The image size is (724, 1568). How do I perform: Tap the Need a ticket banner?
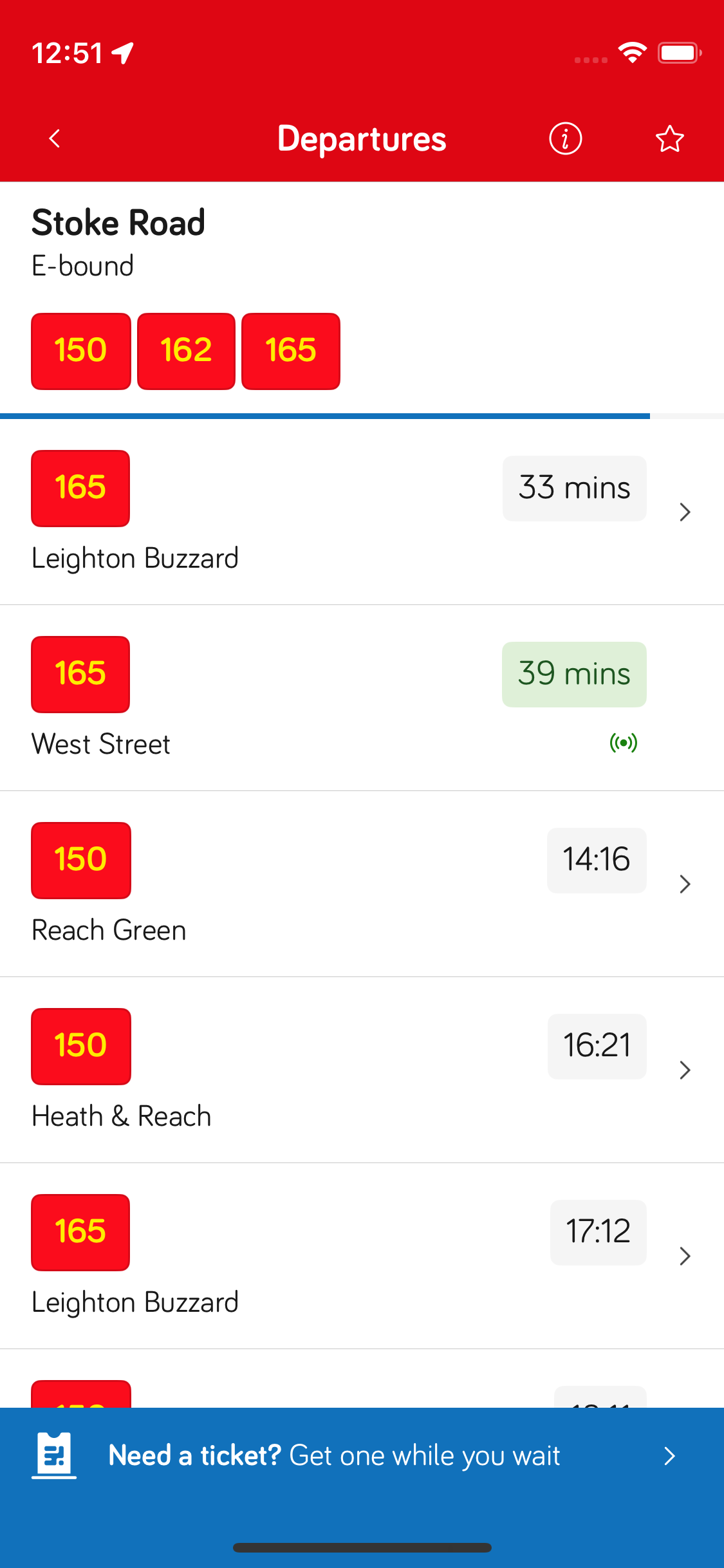[x=362, y=1456]
